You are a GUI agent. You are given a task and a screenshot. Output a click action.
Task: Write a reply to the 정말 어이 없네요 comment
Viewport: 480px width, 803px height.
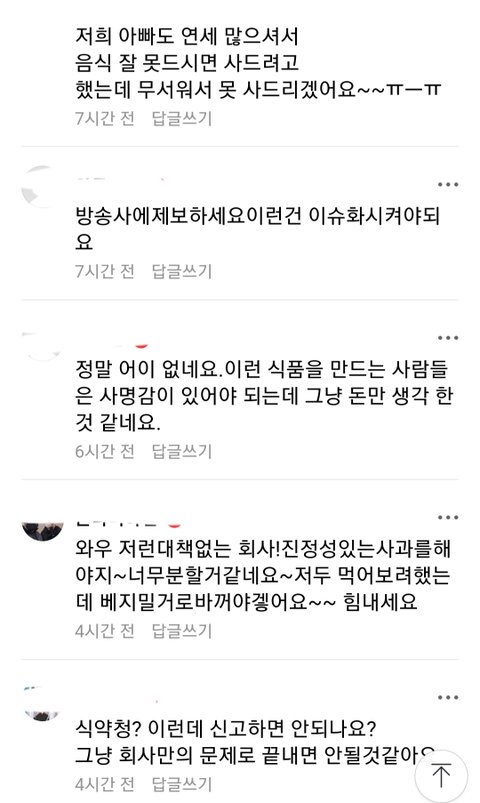click(182, 451)
